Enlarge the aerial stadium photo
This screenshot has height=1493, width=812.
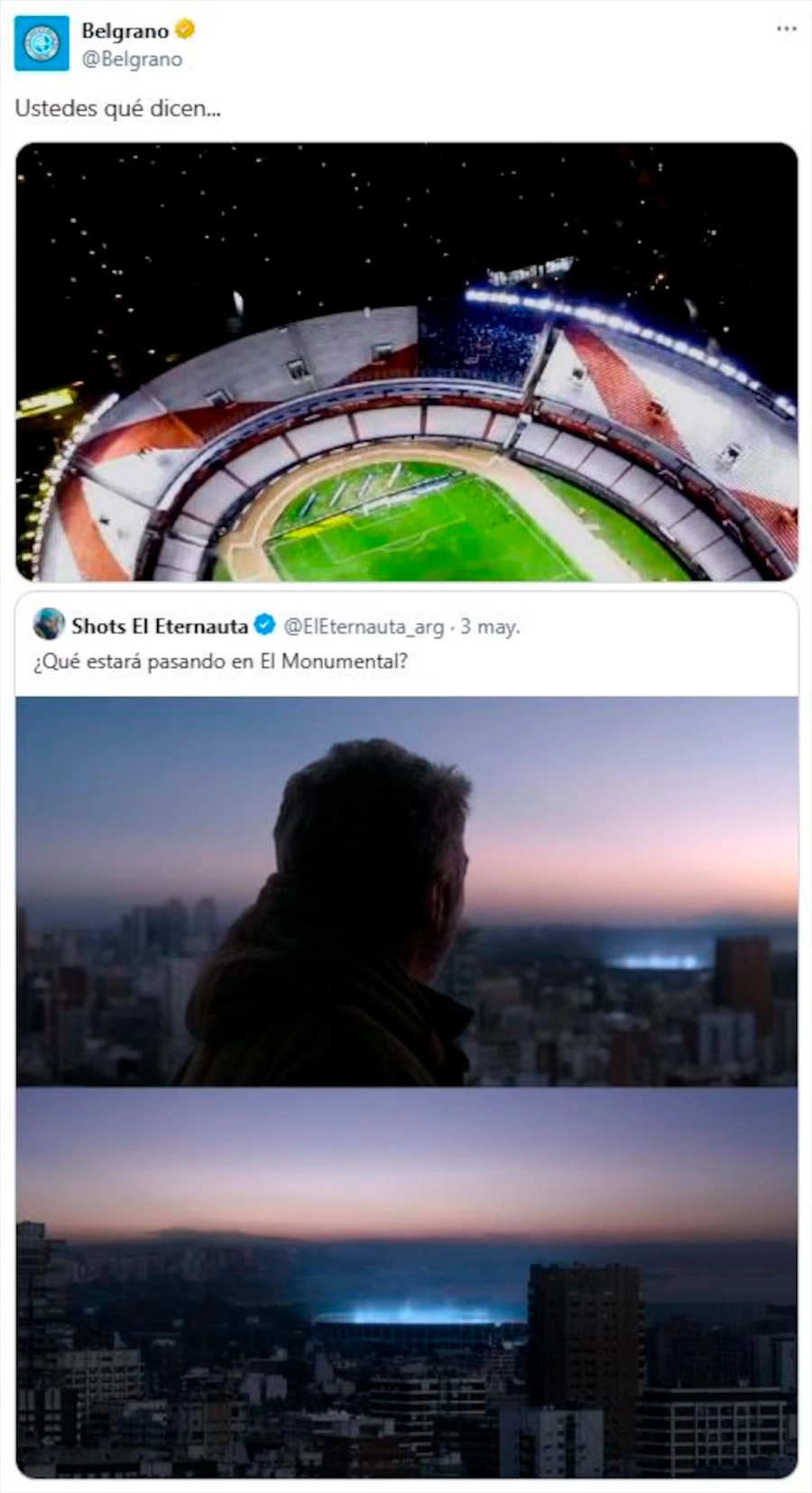coord(406,361)
